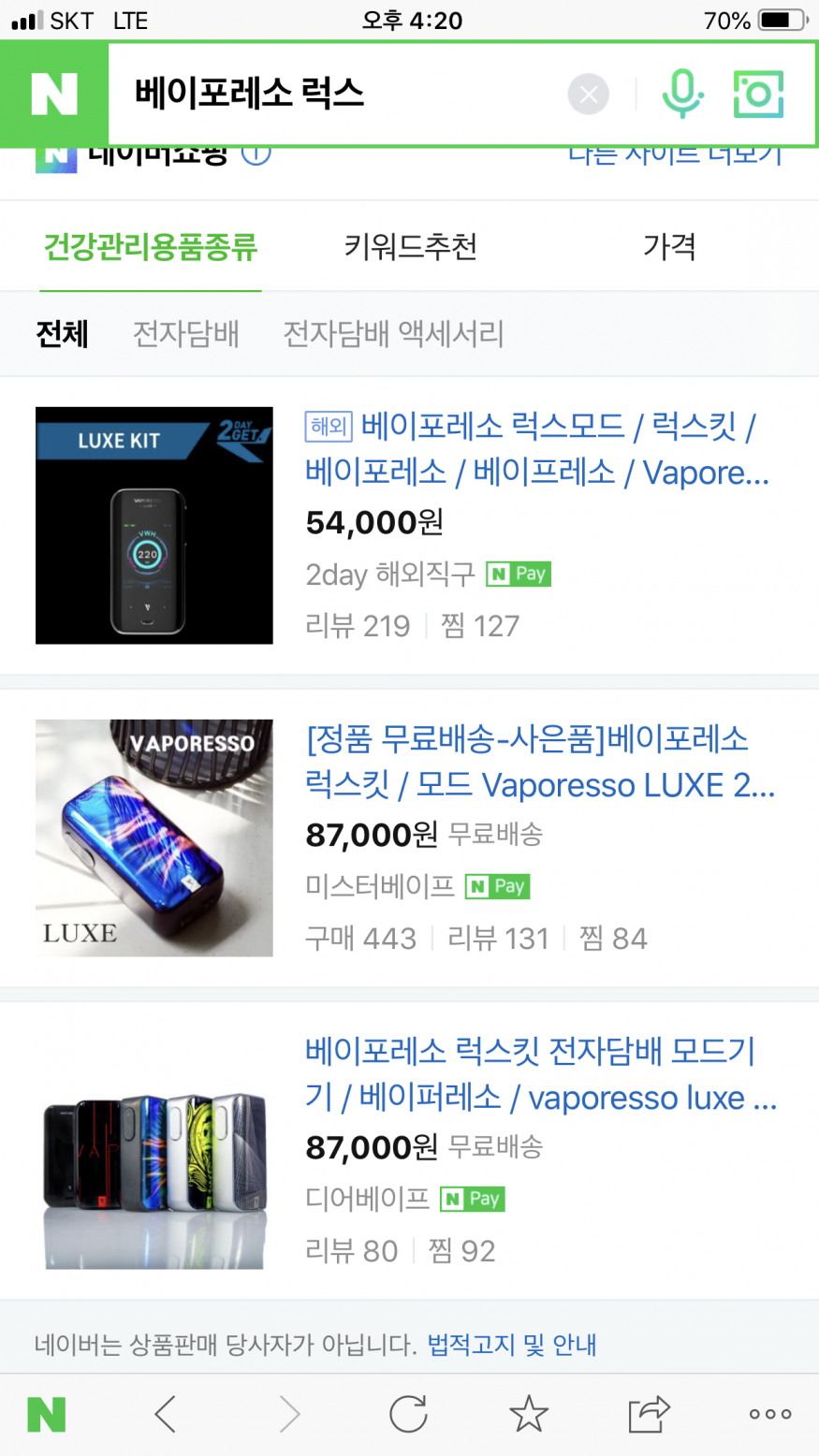Reload the current page
Image resolution: width=819 pixels, height=1456 pixels.
point(408,1414)
